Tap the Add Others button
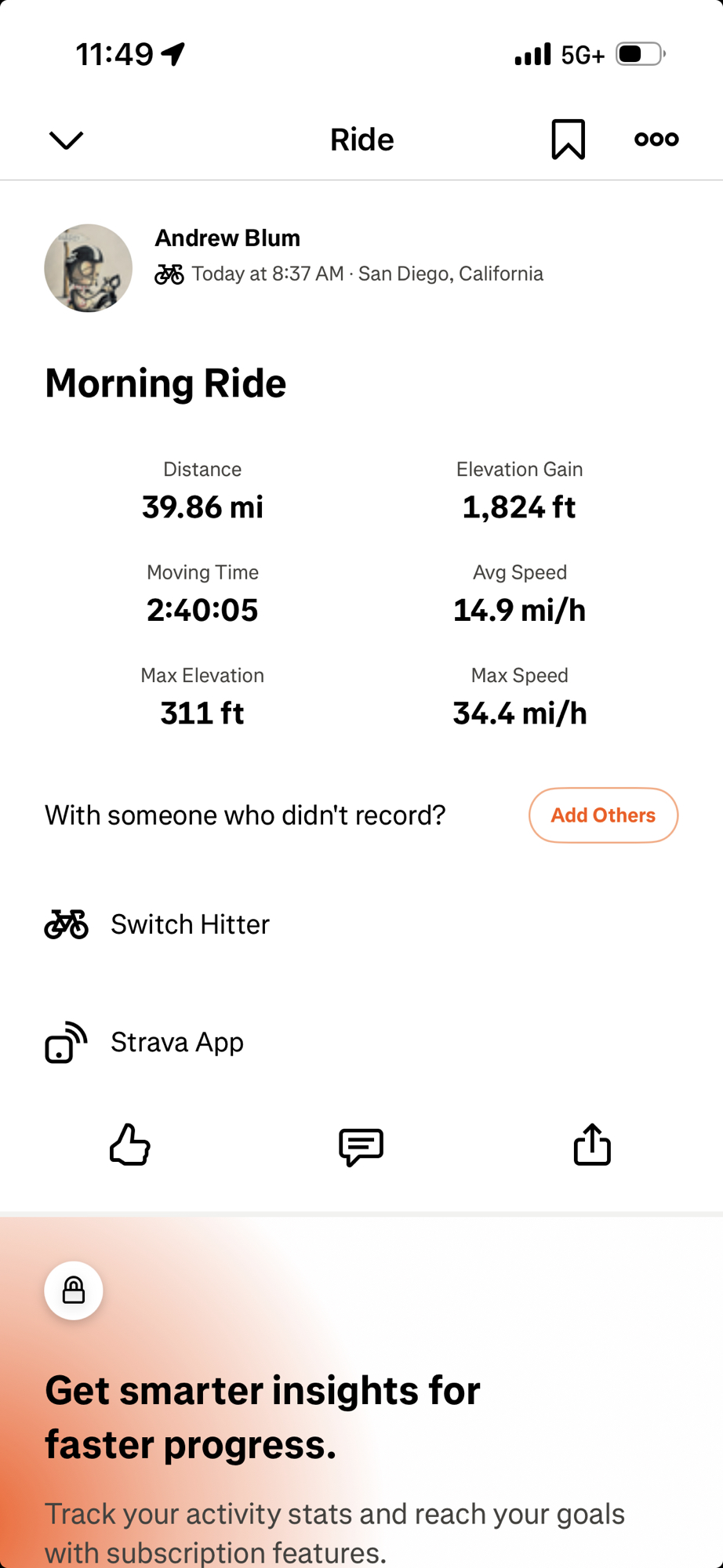723x1568 pixels. point(602,815)
